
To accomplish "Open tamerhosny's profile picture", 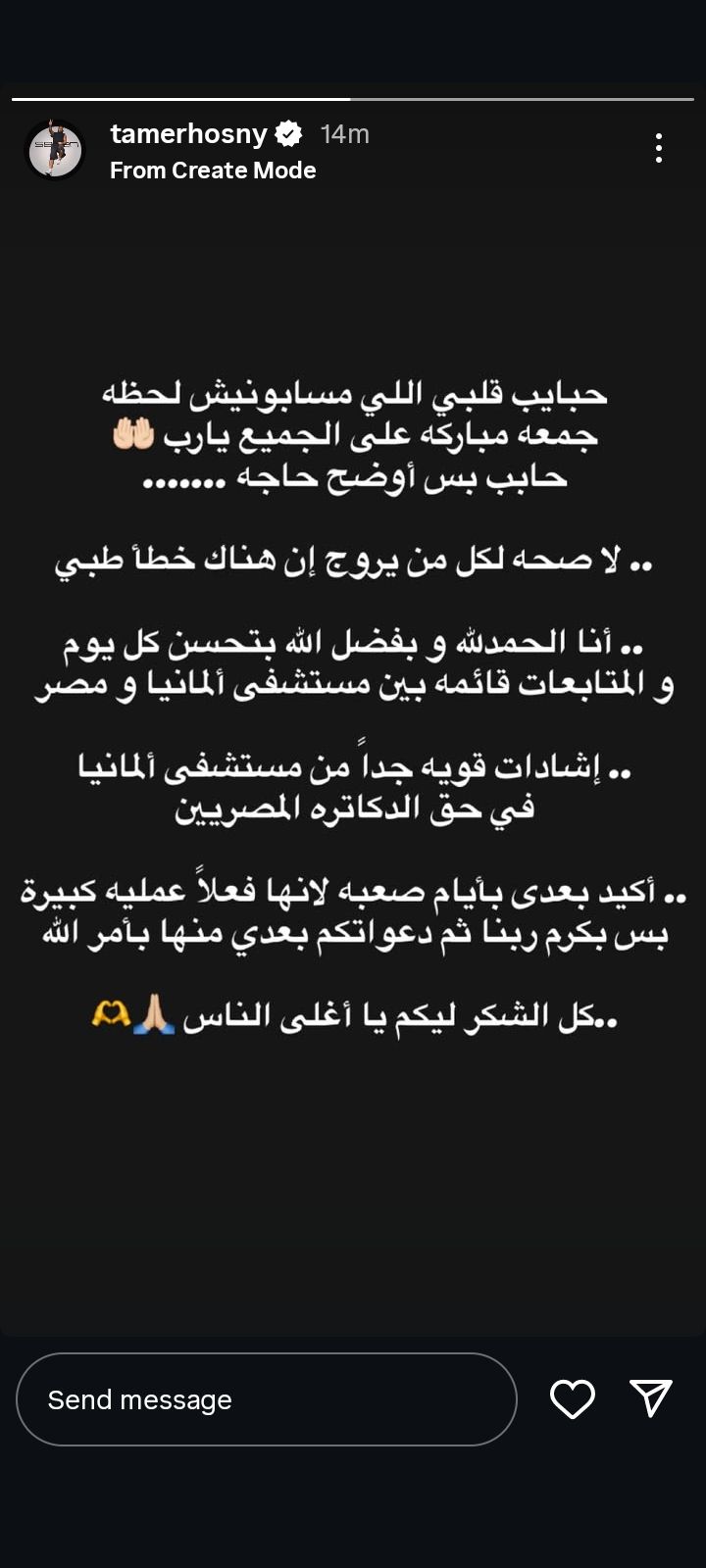I will point(55,150).
